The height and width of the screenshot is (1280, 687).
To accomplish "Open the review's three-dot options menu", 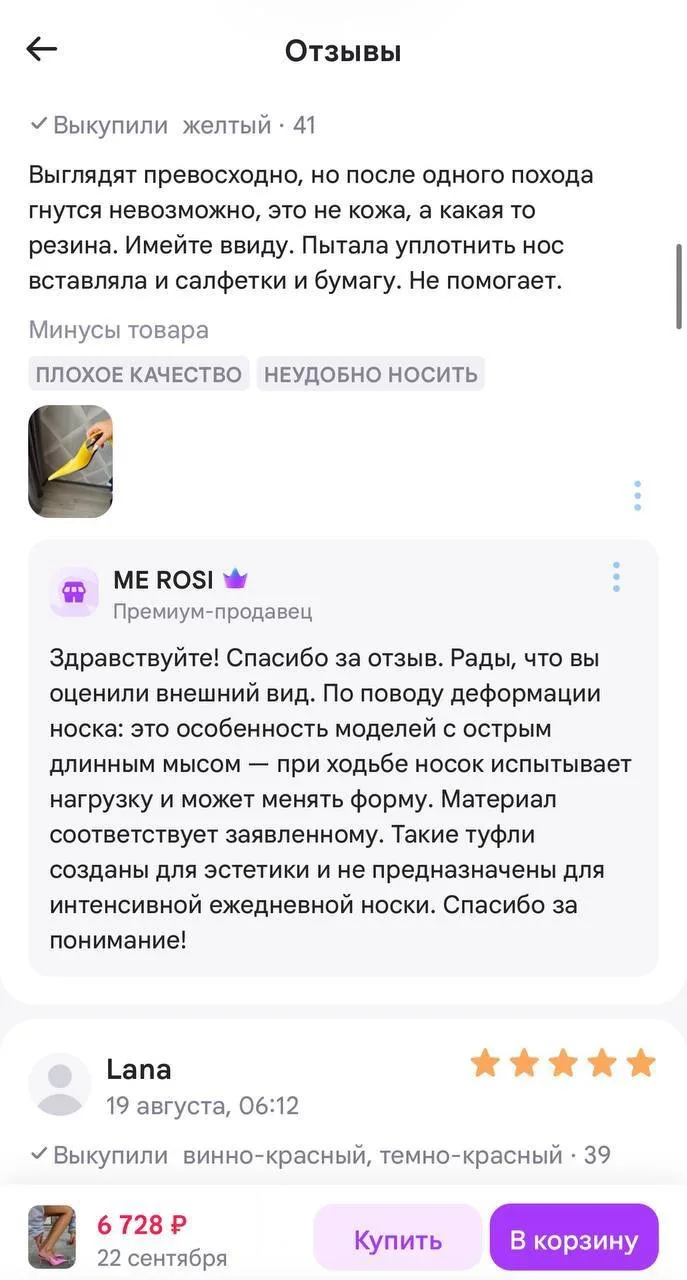I will (637, 495).
